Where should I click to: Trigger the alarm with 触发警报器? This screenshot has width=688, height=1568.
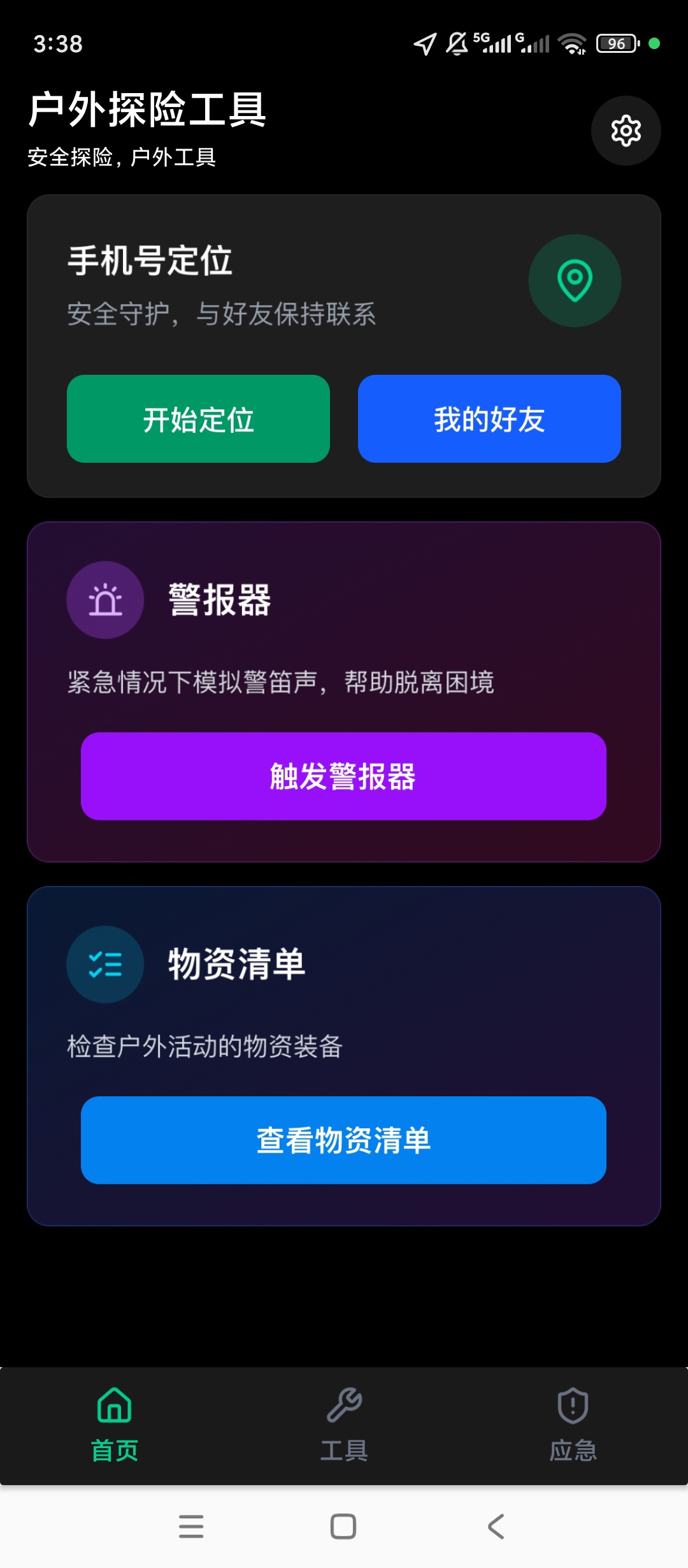(343, 776)
